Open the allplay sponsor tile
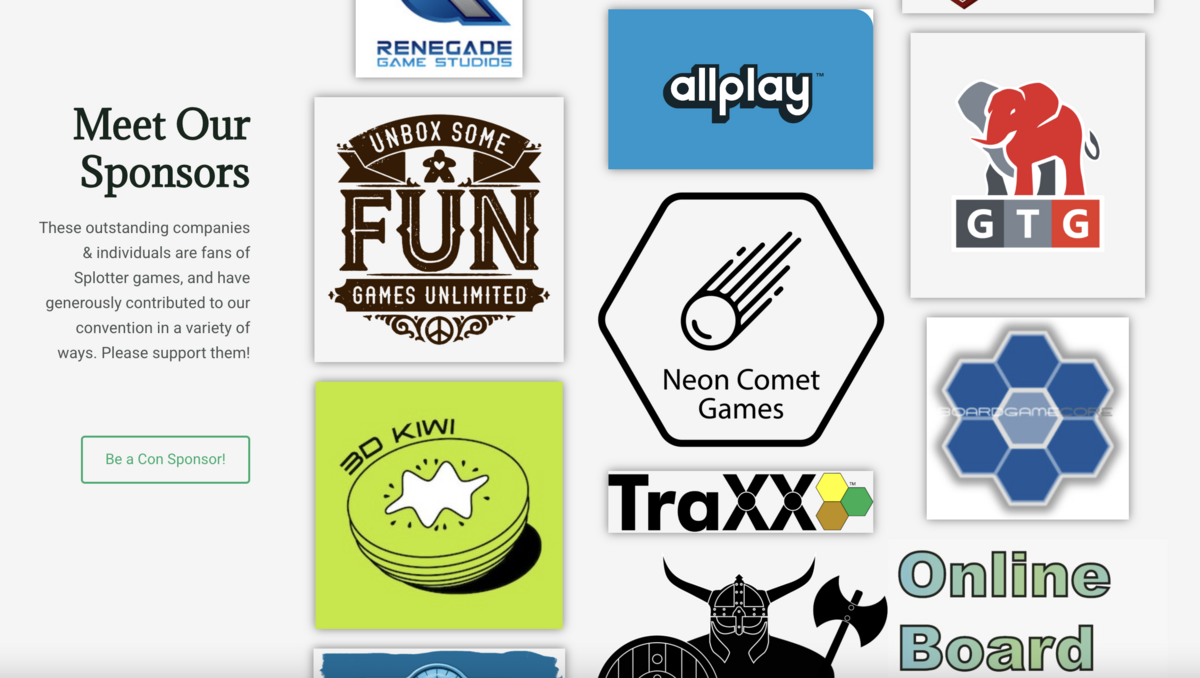Screen dimensions: 1200x678 pos(740,90)
